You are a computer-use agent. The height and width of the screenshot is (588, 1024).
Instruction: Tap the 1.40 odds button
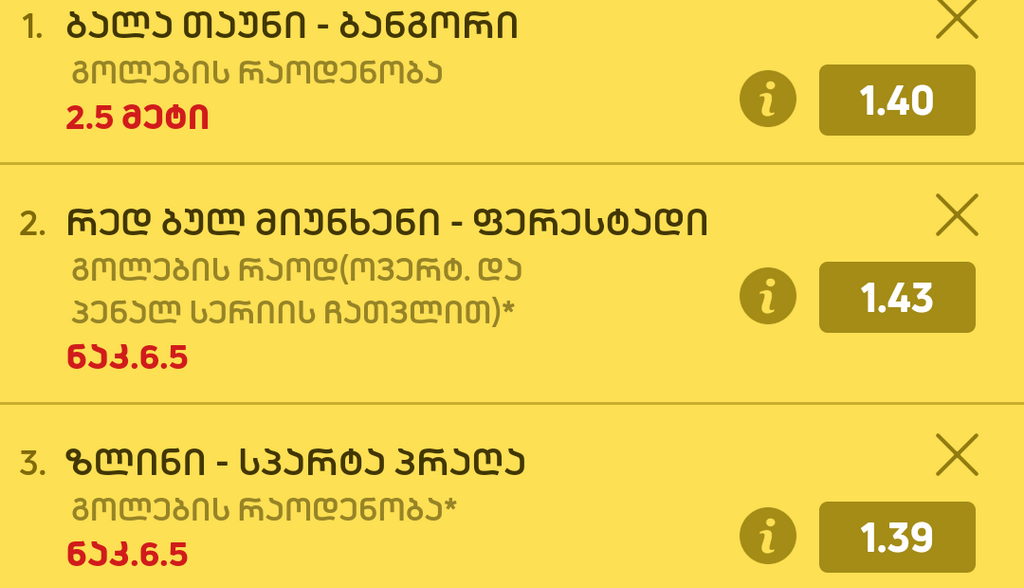pos(897,100)
